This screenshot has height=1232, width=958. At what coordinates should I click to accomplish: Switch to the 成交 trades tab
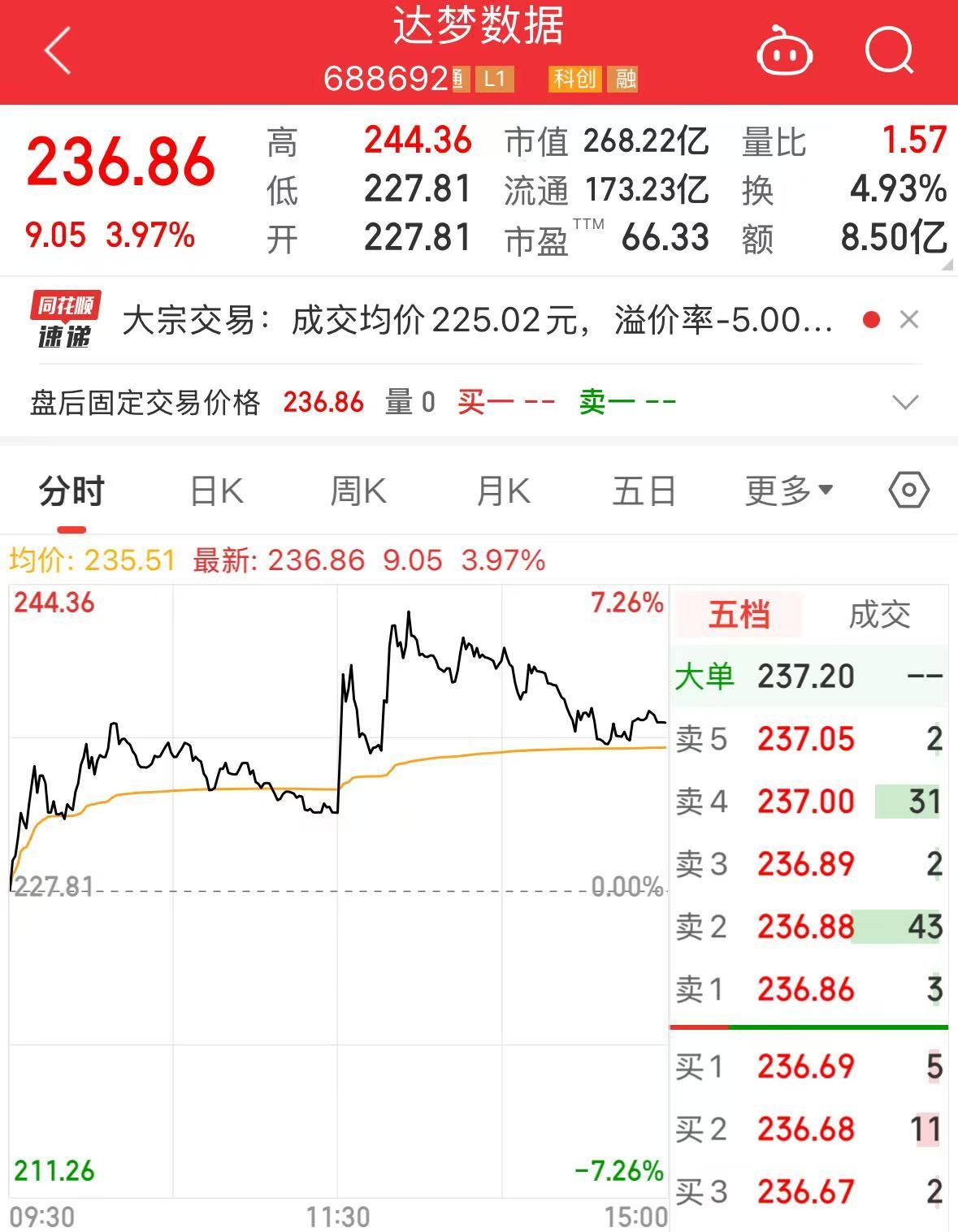pos(879,615)
